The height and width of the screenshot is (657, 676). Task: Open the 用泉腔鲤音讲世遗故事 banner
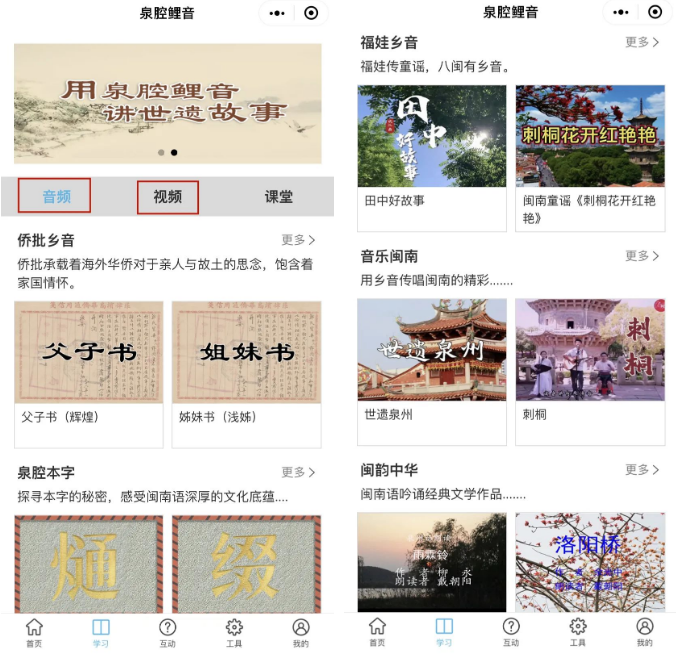(168, 103)
